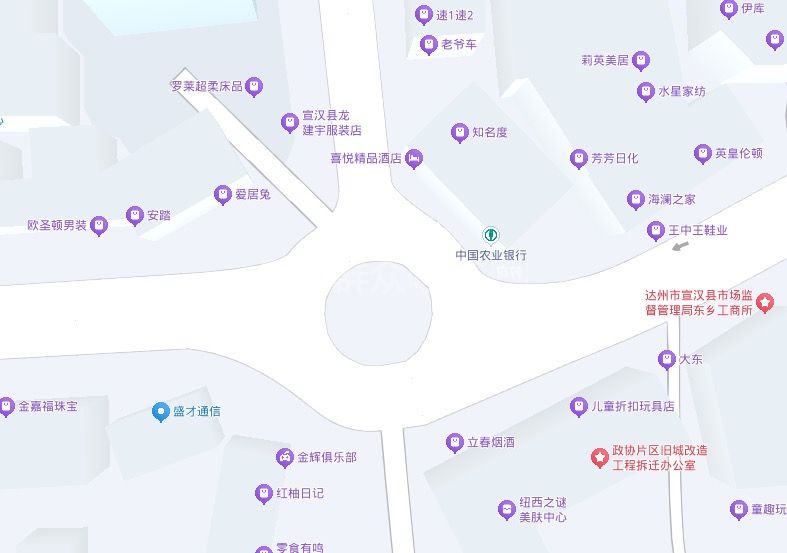Image resolution: width=787 pixels, height=553 pixels.
Task: Select the 罗莱超柔床品 marker
Action: coord(254,87)
